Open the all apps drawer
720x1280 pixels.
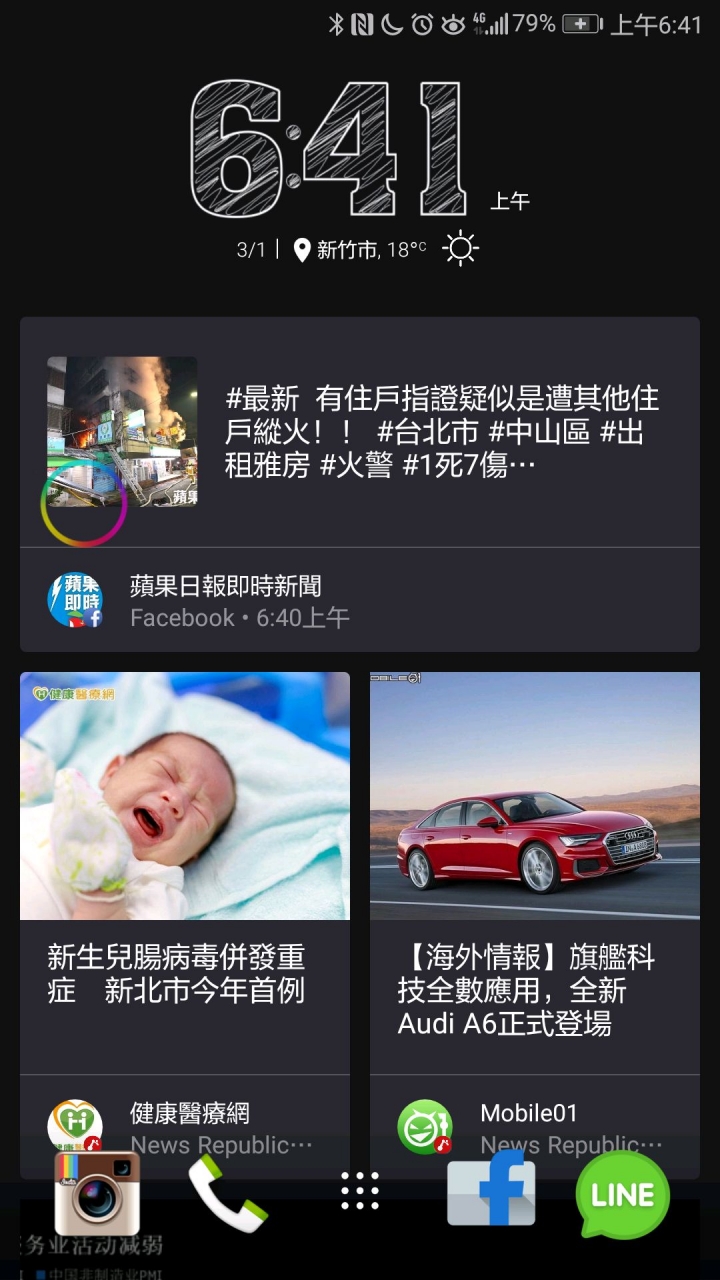point(360,1192)
